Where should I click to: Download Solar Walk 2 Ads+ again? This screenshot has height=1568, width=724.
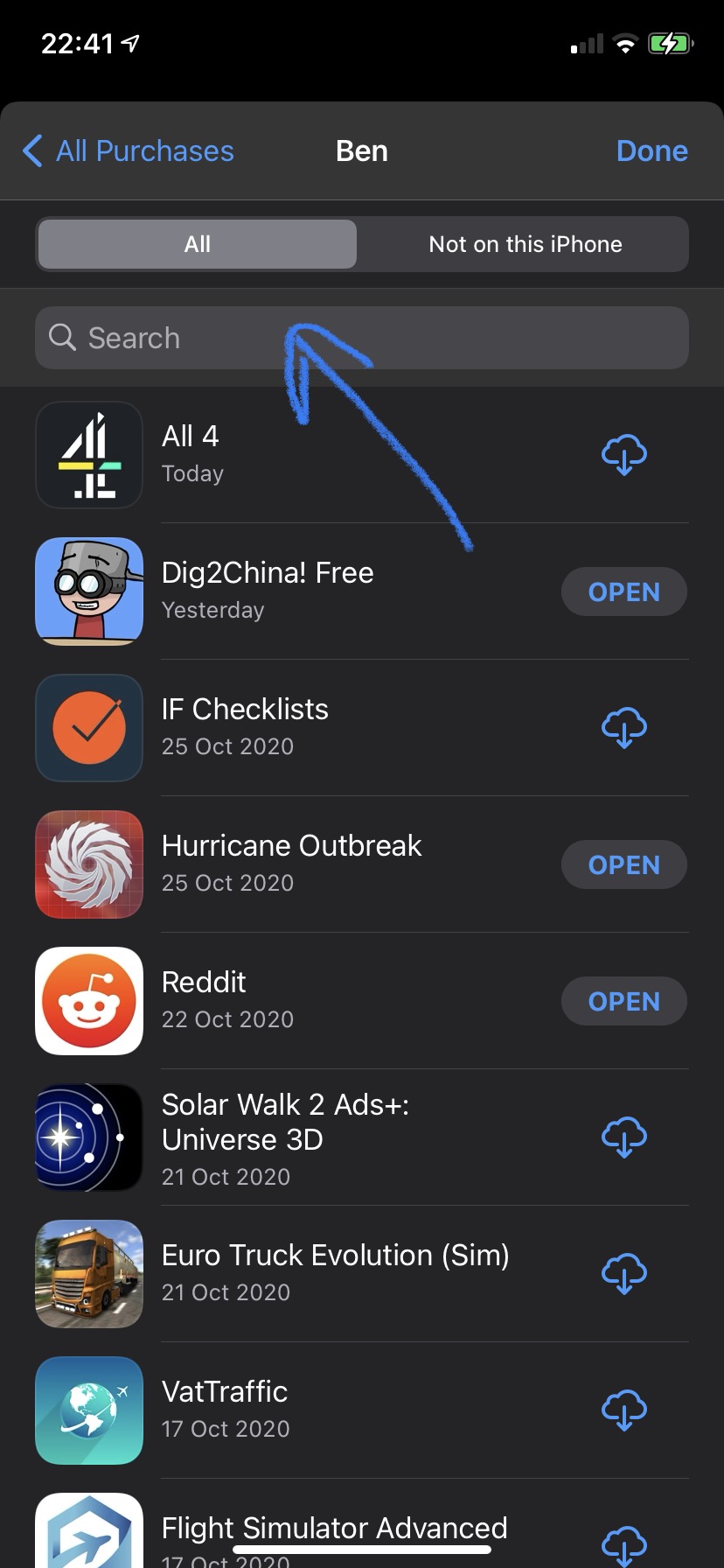[623, 1137]
